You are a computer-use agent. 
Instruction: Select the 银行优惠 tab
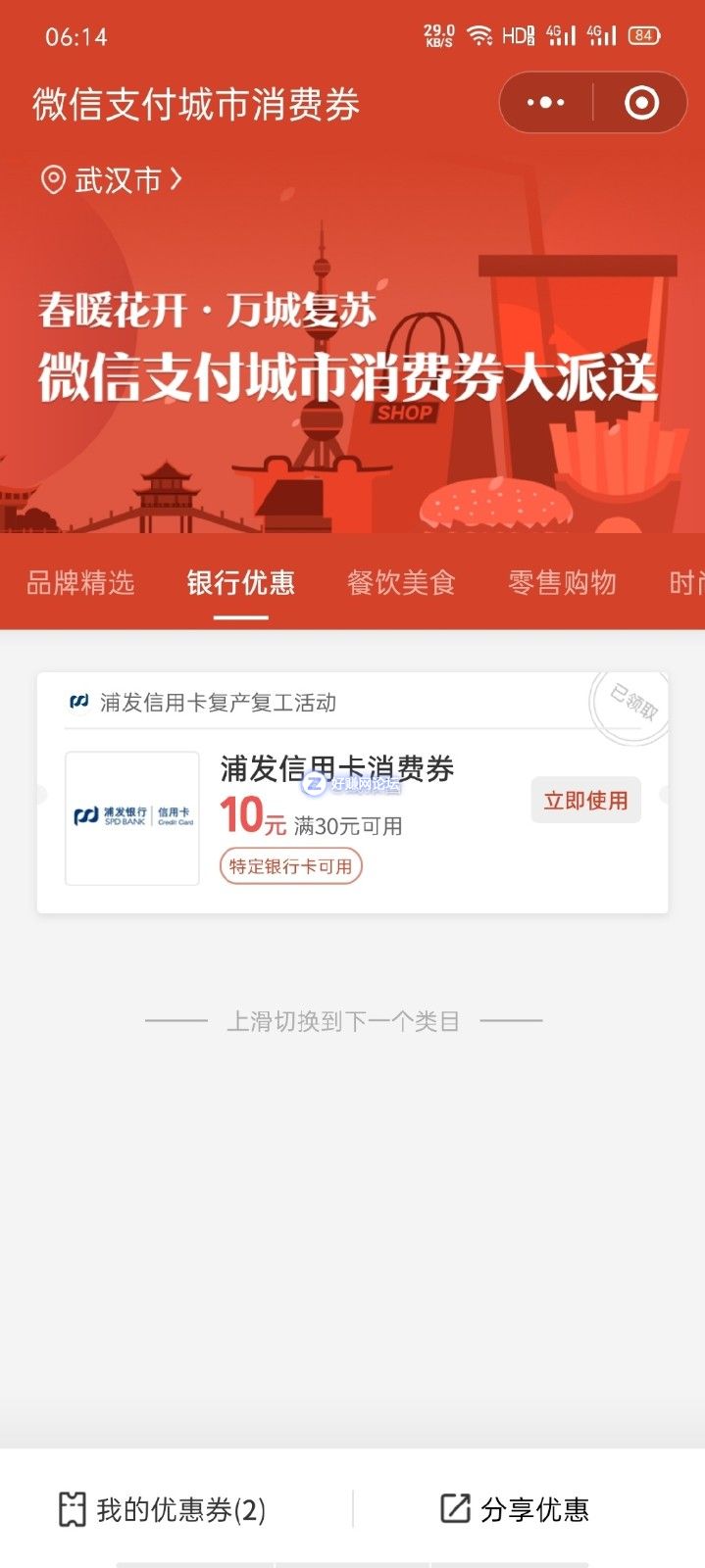click(241, 583)
